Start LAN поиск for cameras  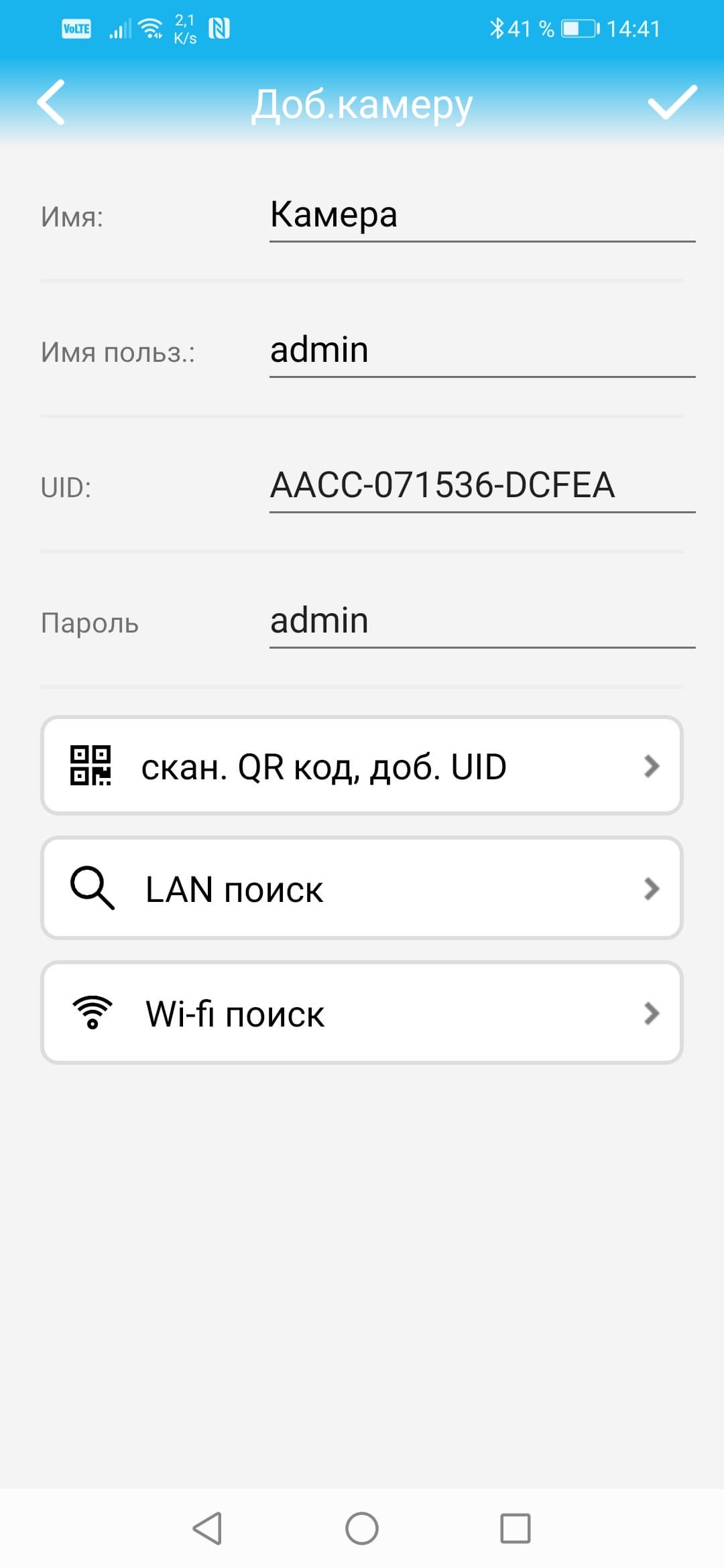pos(362,889)
